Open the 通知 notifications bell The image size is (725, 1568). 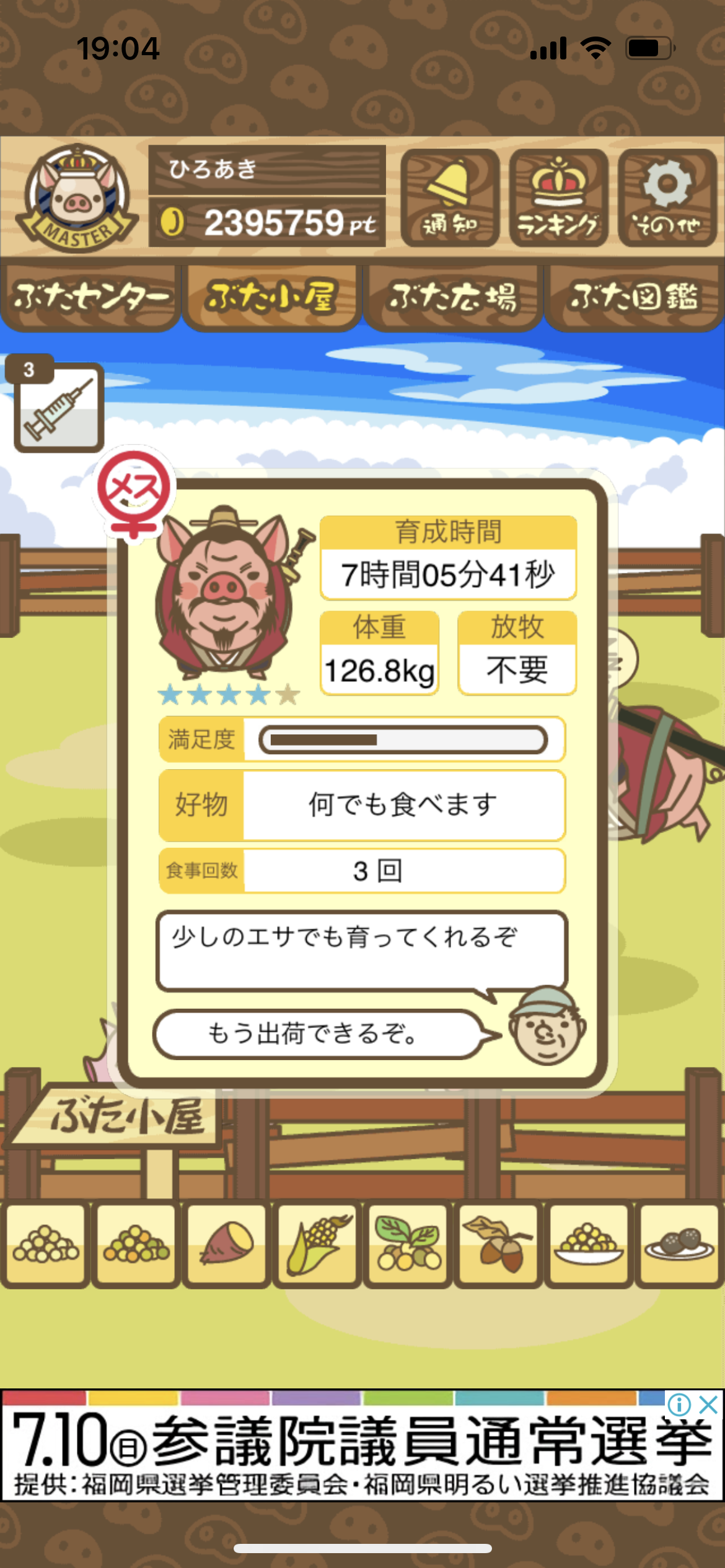pyautogui.click(x=450, y=198)
